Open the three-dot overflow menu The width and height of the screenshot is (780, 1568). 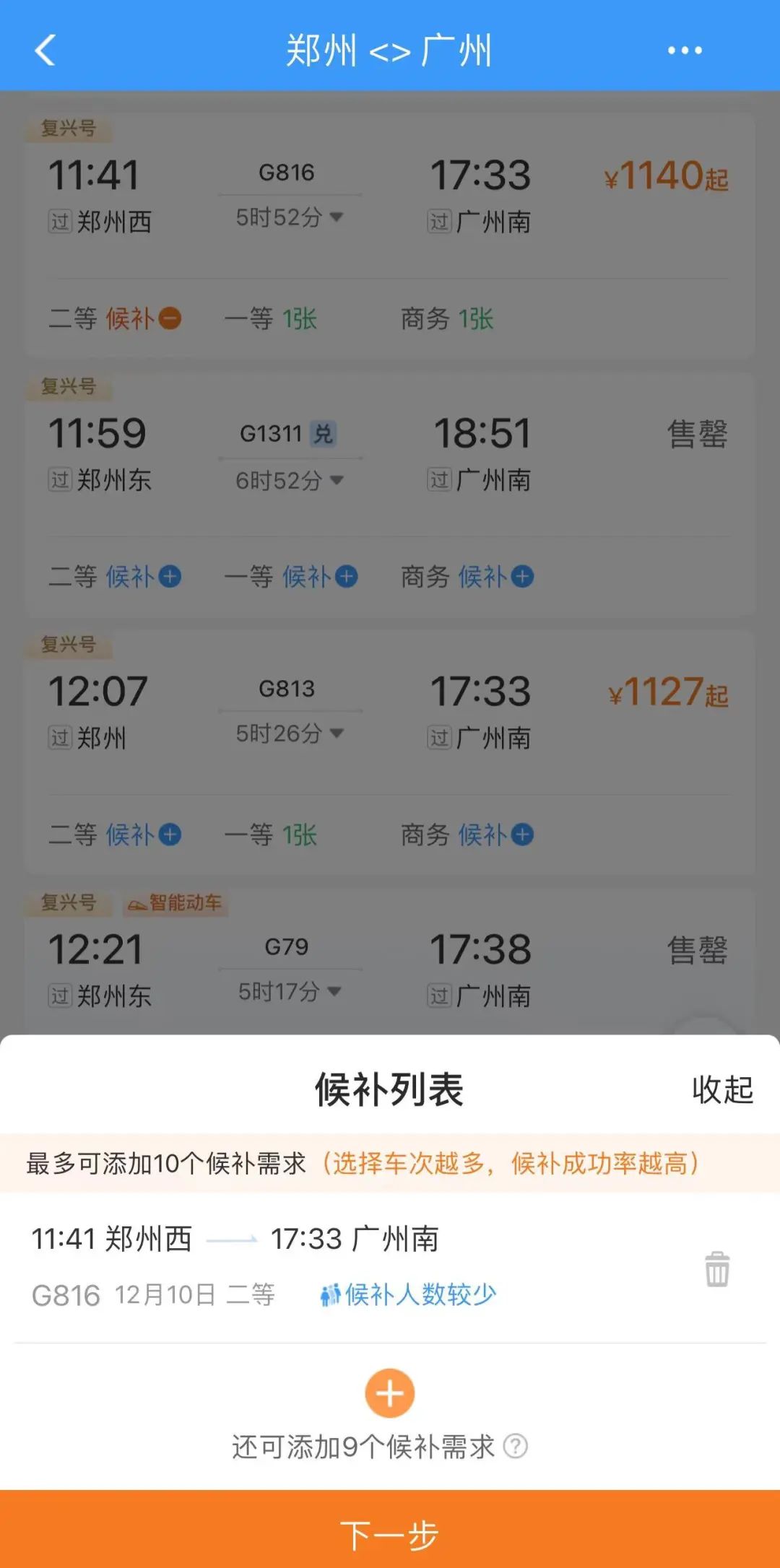[684, 51]
